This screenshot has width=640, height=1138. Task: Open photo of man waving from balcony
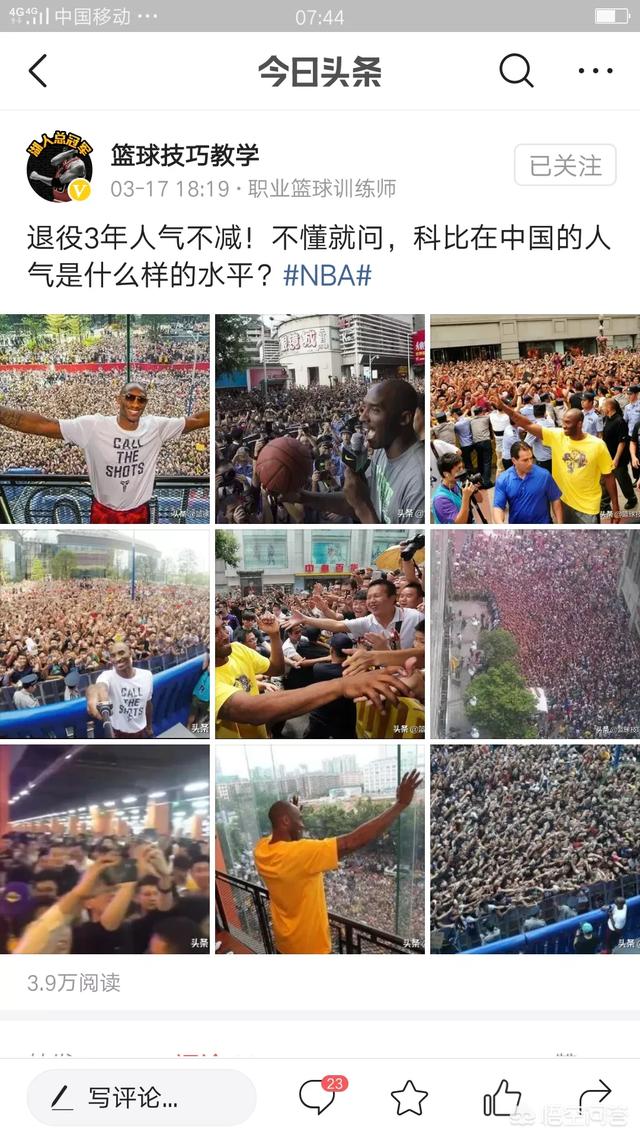[320, 848]
